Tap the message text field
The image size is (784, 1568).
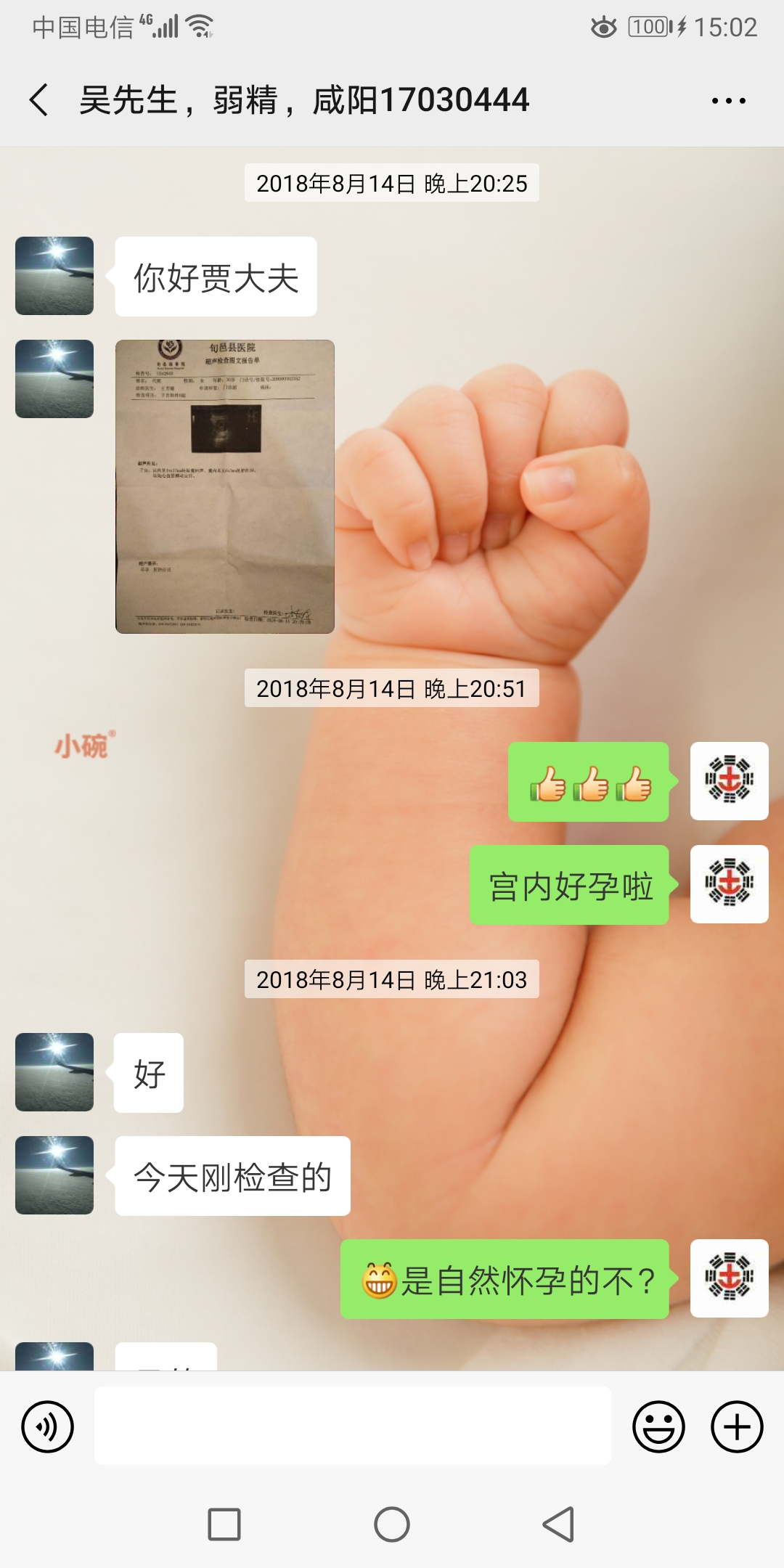(x=352, y=1426)
